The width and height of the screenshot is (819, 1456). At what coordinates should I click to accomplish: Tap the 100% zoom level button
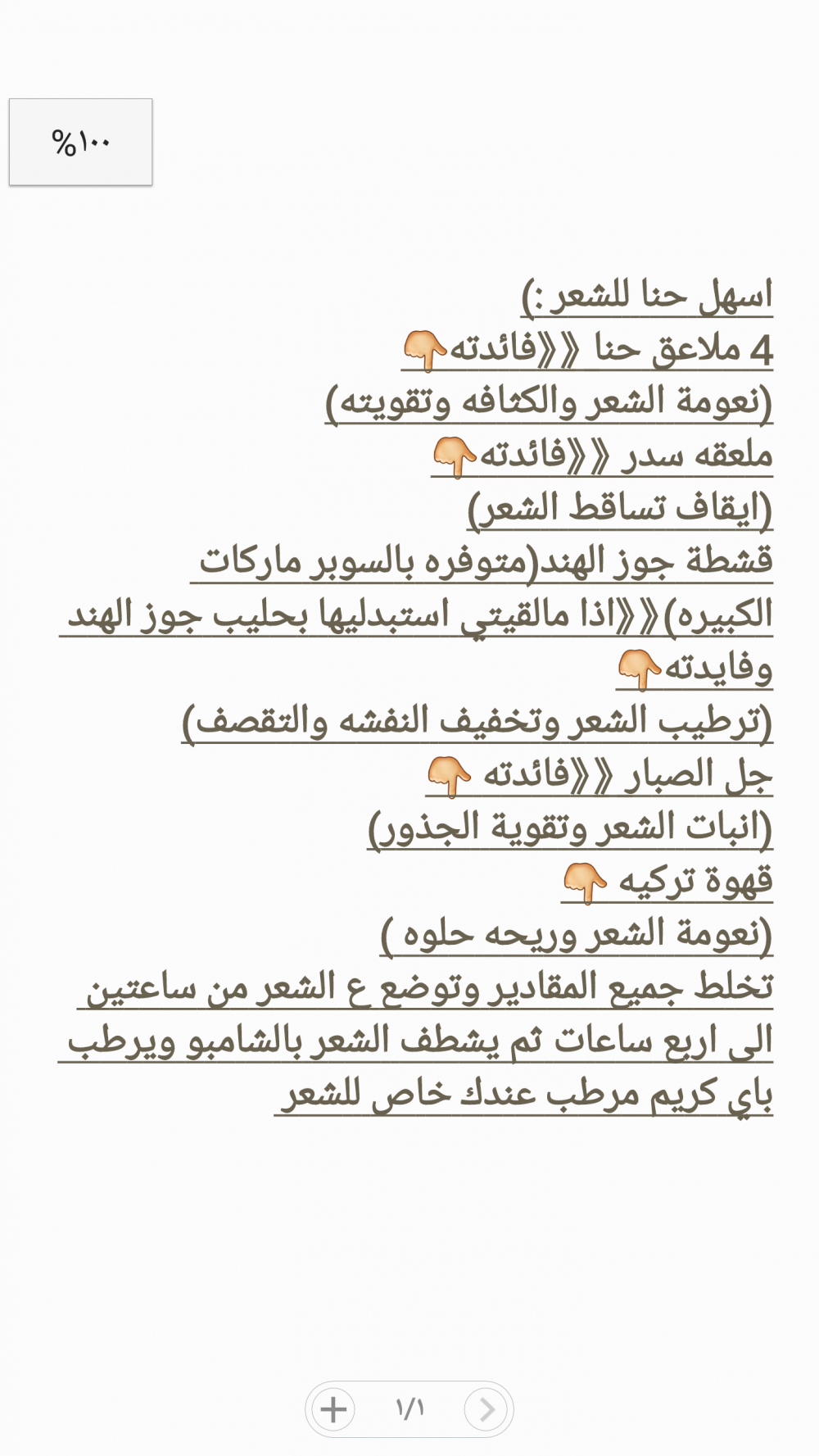point(80,142)
